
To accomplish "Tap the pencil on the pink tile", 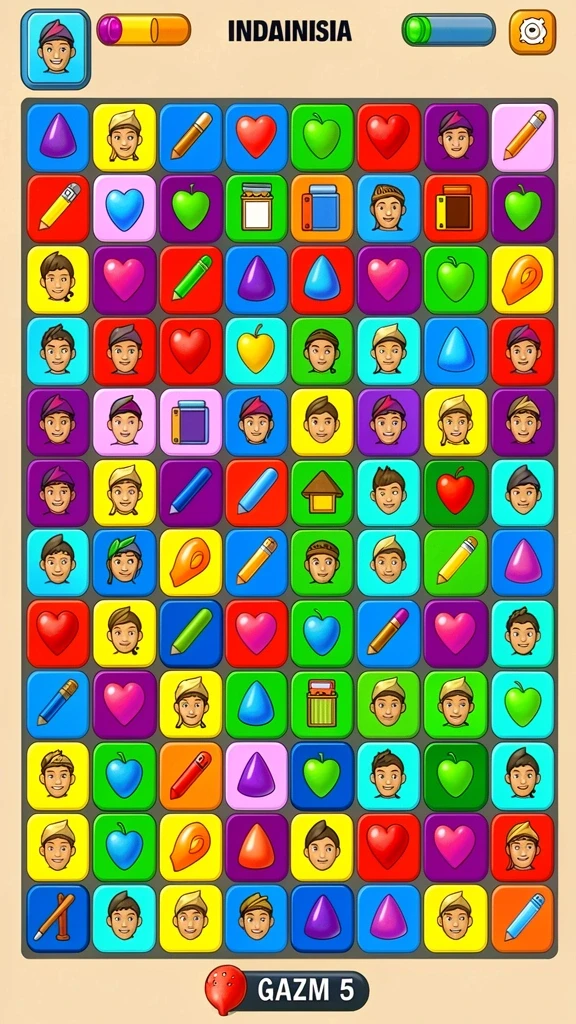I will pos(522,137).
